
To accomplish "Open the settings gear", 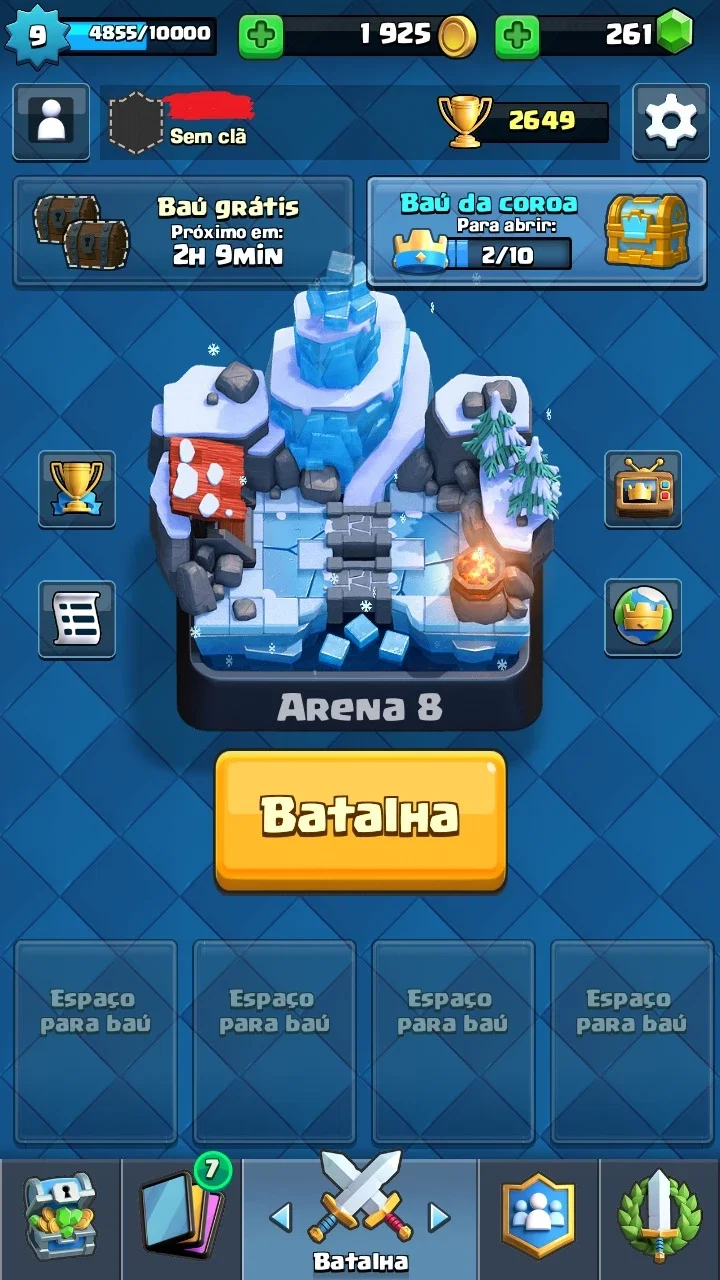I will click(x=671, y=121).
